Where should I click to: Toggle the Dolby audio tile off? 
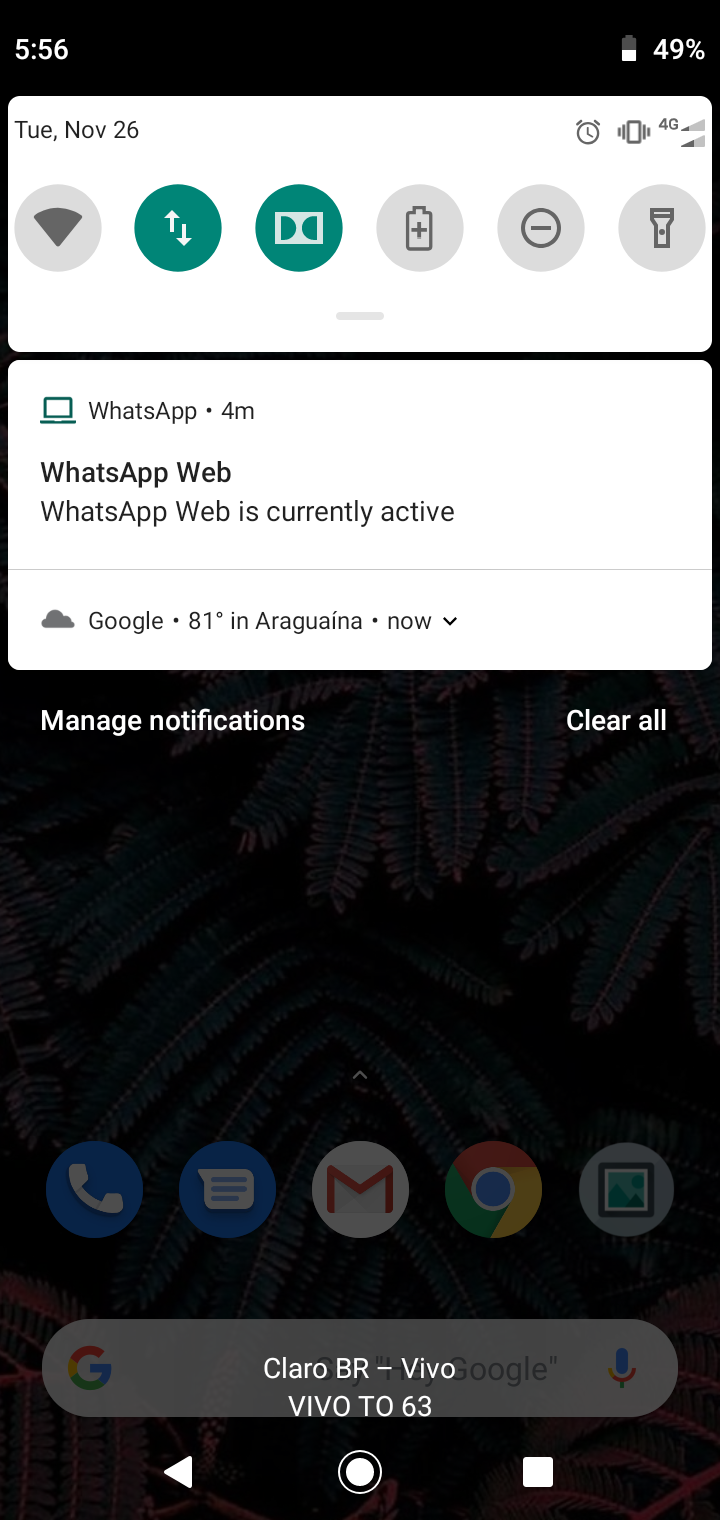click(x=299, y=229)
